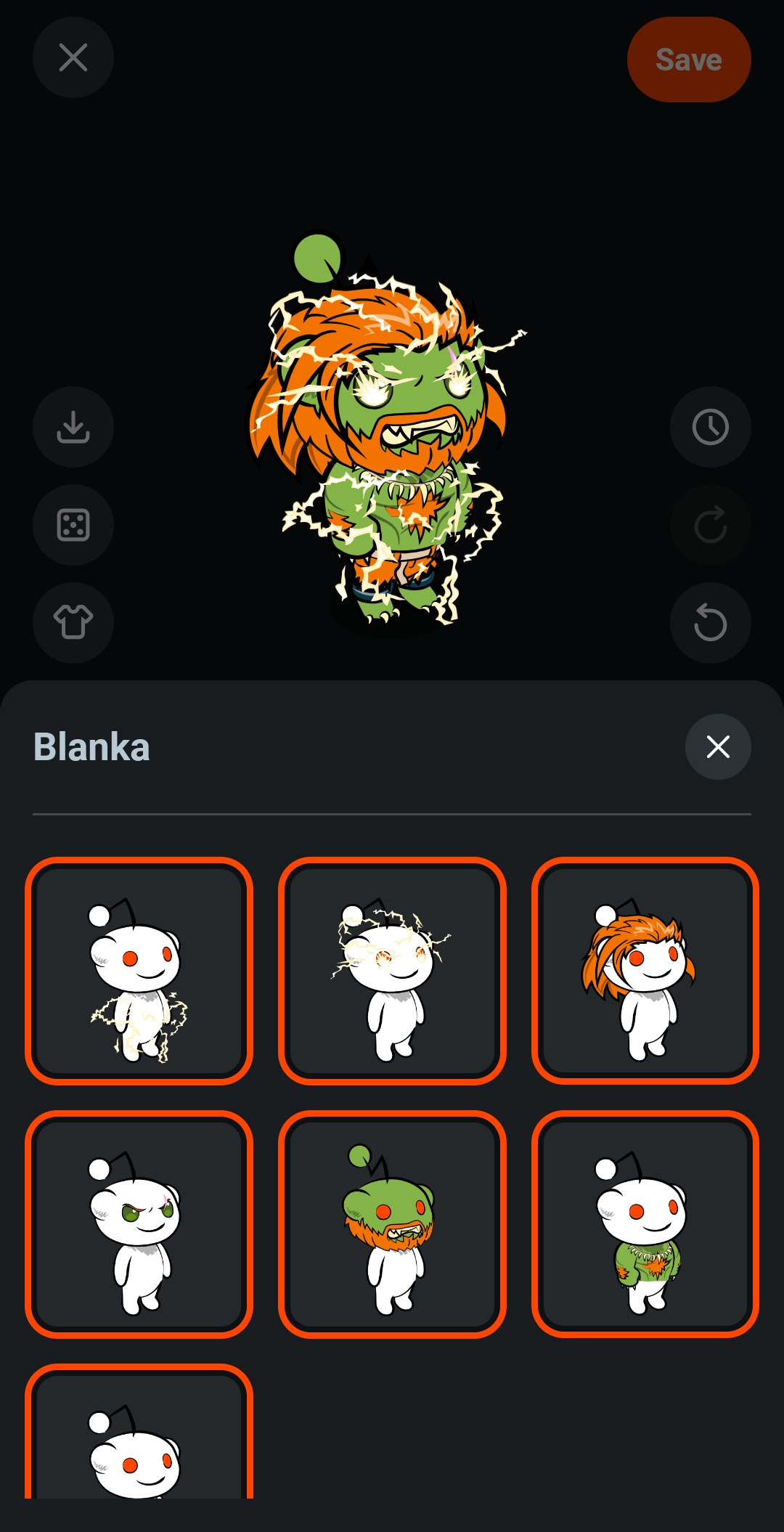Screen dimensions: 784x1532
Task: Randomize avatar with the dice icon
Action: 73,525
